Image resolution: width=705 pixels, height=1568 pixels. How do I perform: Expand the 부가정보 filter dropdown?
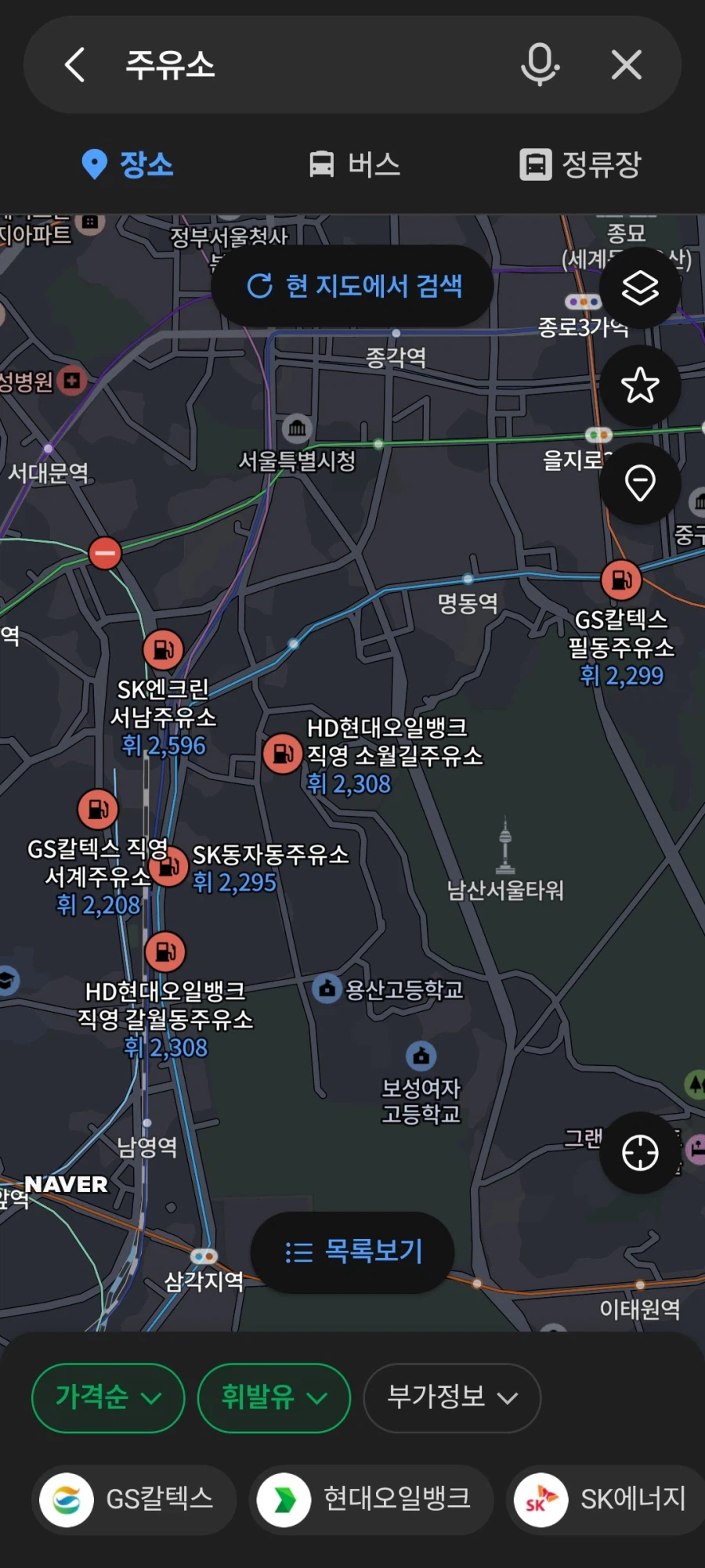(451, 1397)
